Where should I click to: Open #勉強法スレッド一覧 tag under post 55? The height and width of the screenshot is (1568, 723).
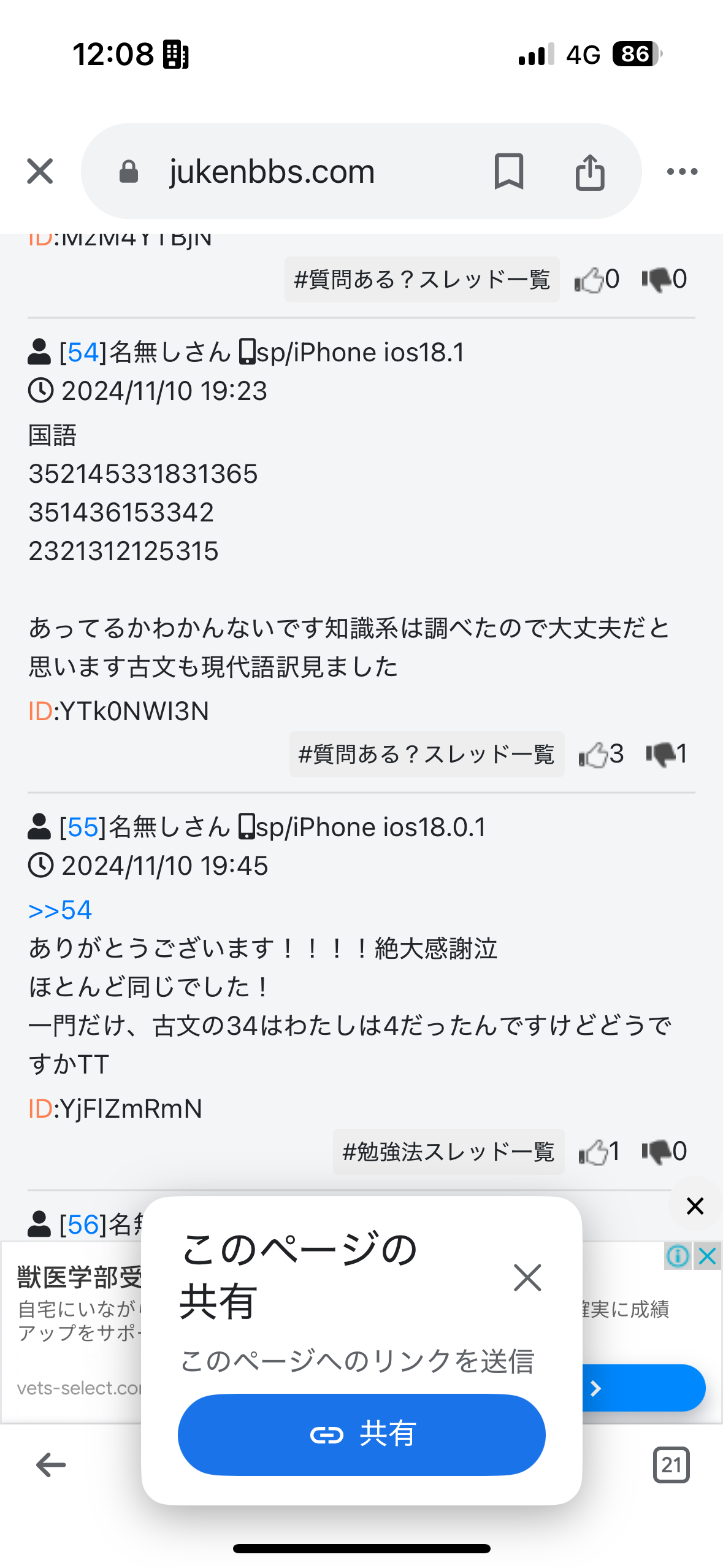coord(448,1151)
